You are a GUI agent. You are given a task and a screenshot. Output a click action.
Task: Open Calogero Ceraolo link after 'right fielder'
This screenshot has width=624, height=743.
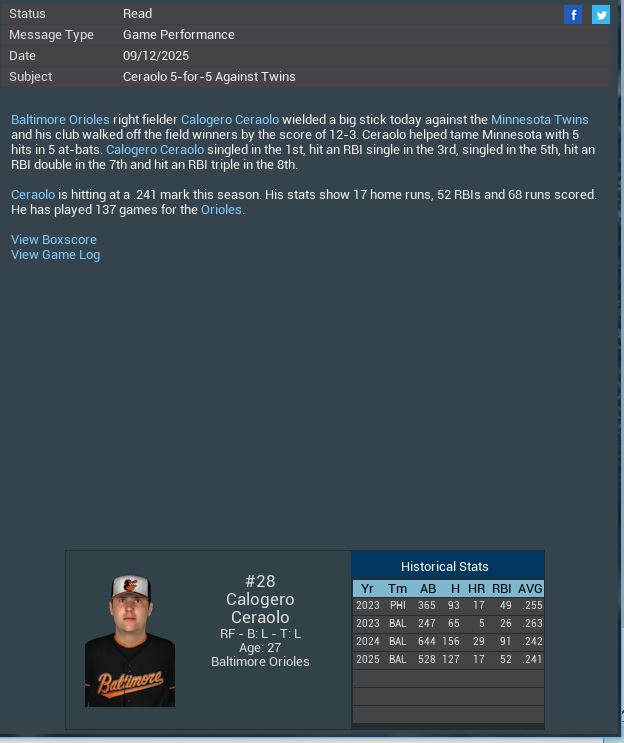230,120
